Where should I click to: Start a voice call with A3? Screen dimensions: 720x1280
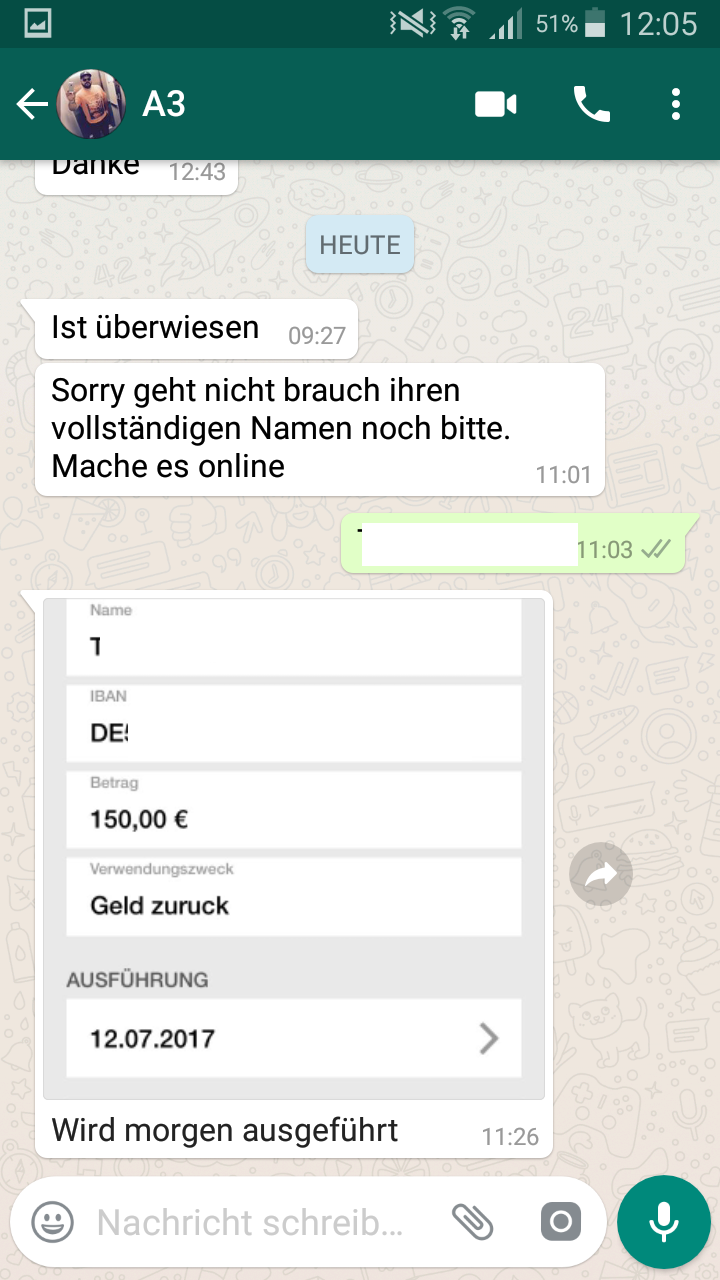point(591,104)
